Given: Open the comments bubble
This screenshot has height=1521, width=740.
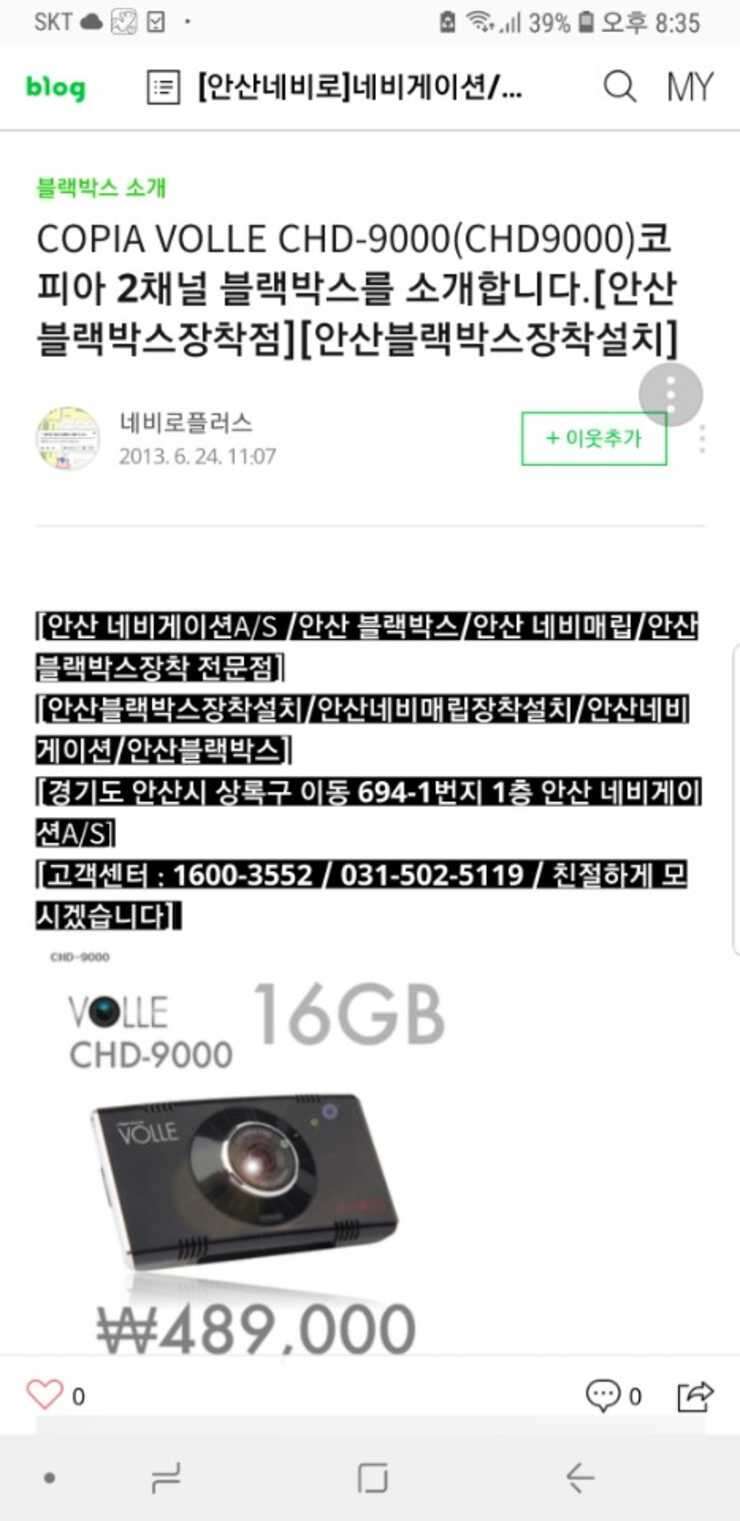Looking at the screenshot, I should pyautogui.click(x=603, y=1395).
